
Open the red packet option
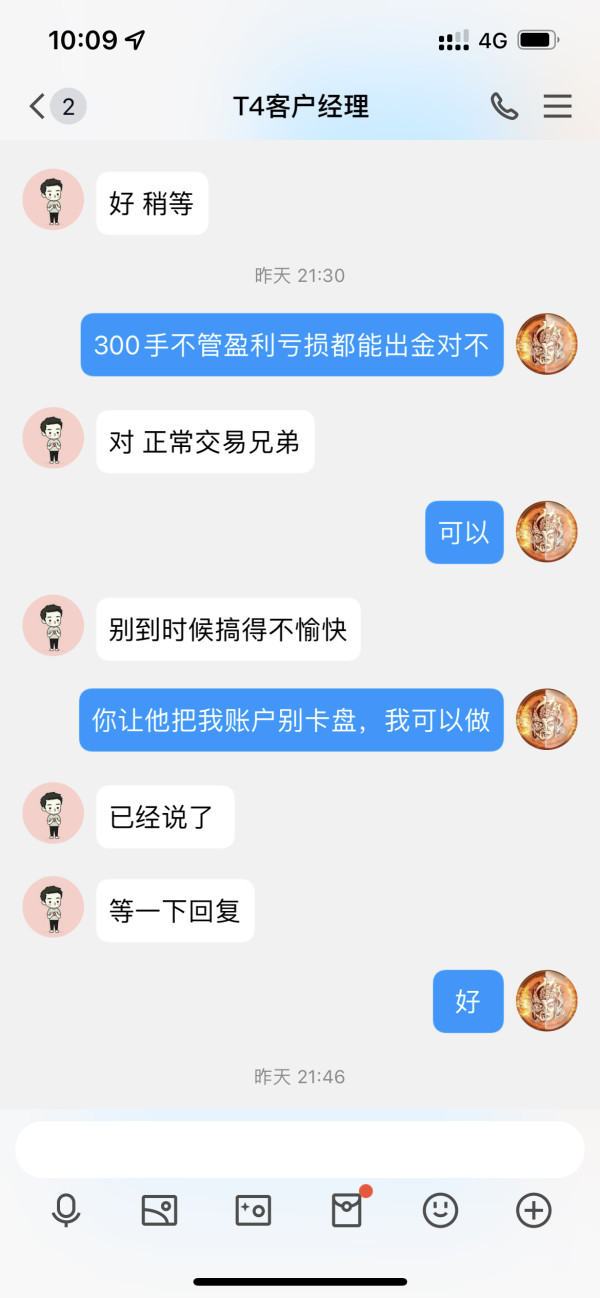pos(347,1211)
